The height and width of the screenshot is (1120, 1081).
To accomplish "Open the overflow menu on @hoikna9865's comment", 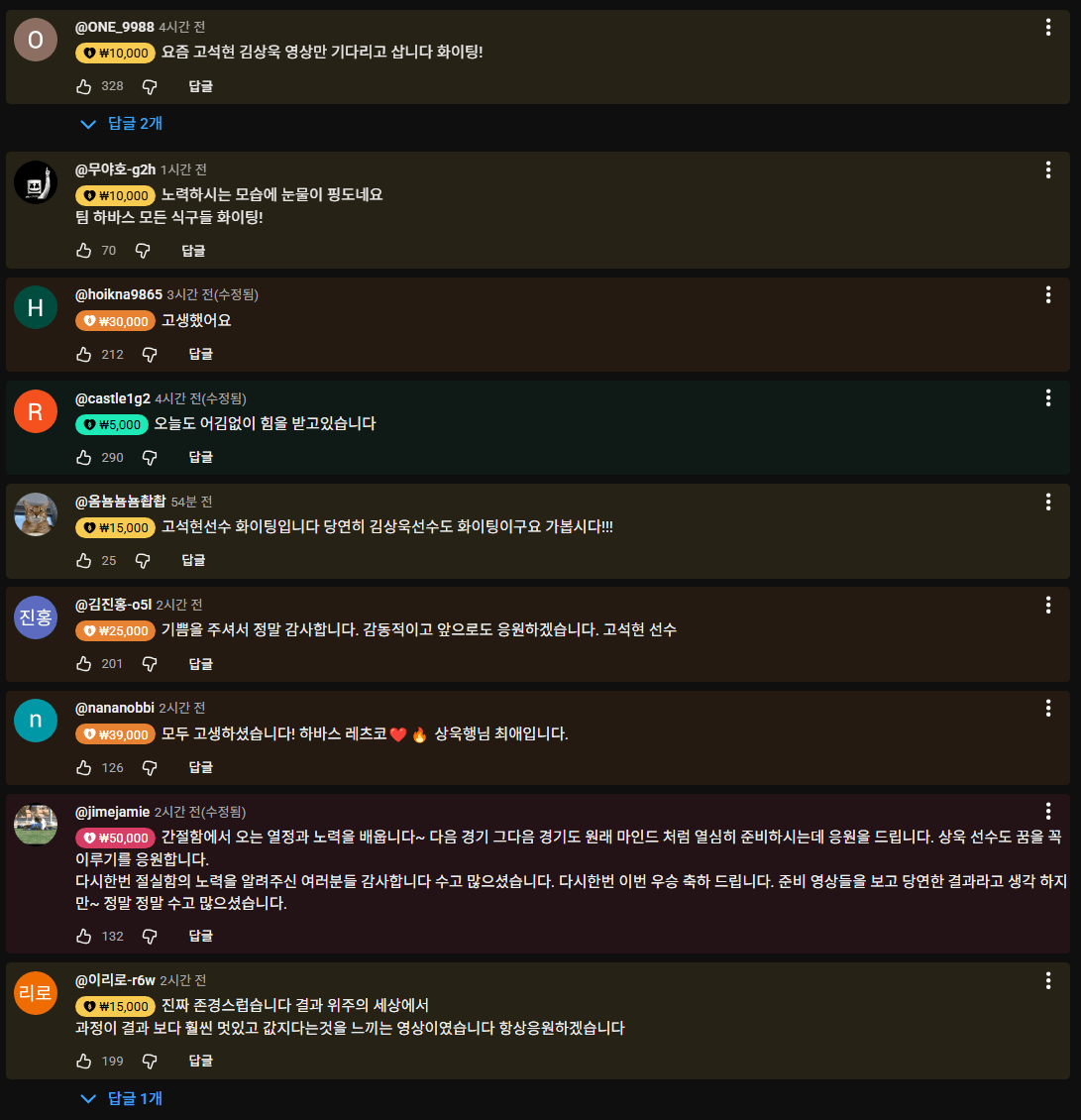I will (x=1048, y=295).
